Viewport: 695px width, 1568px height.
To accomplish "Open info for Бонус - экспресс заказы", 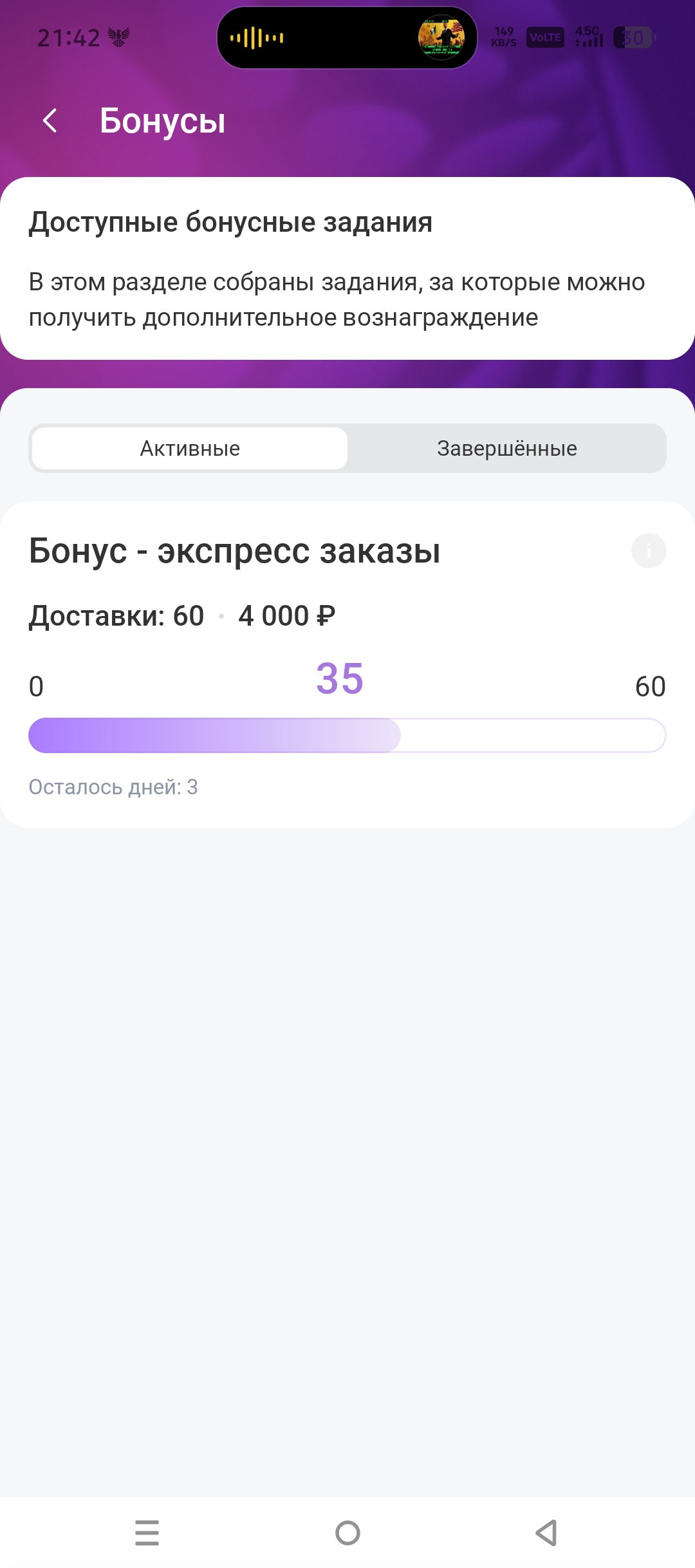I will pos(648,551).
